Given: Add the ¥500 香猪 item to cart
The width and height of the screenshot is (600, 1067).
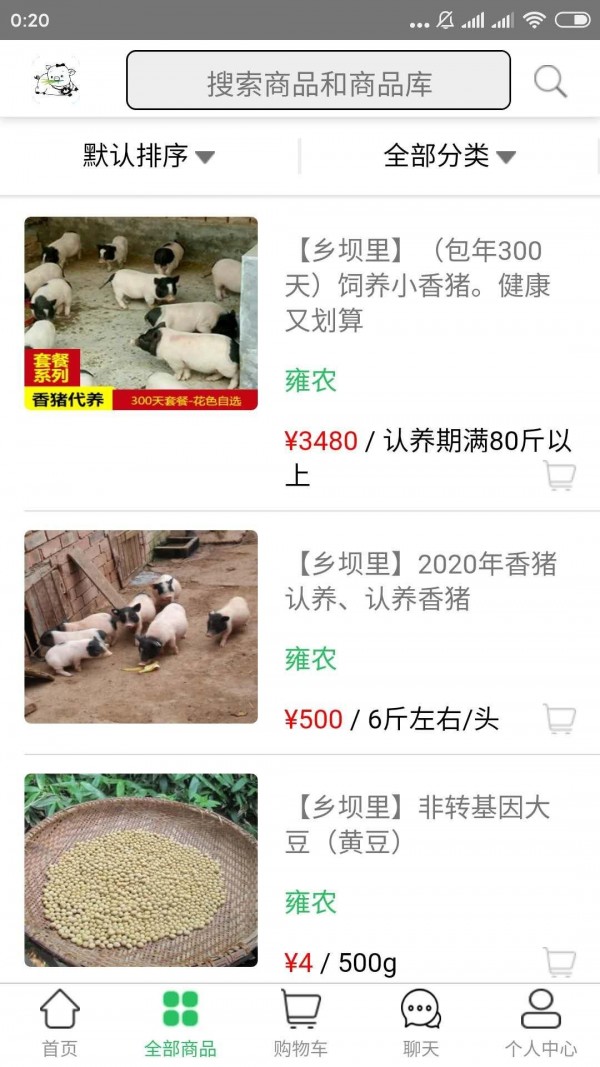Looking at the screenshot, I should tap(559, 718).
